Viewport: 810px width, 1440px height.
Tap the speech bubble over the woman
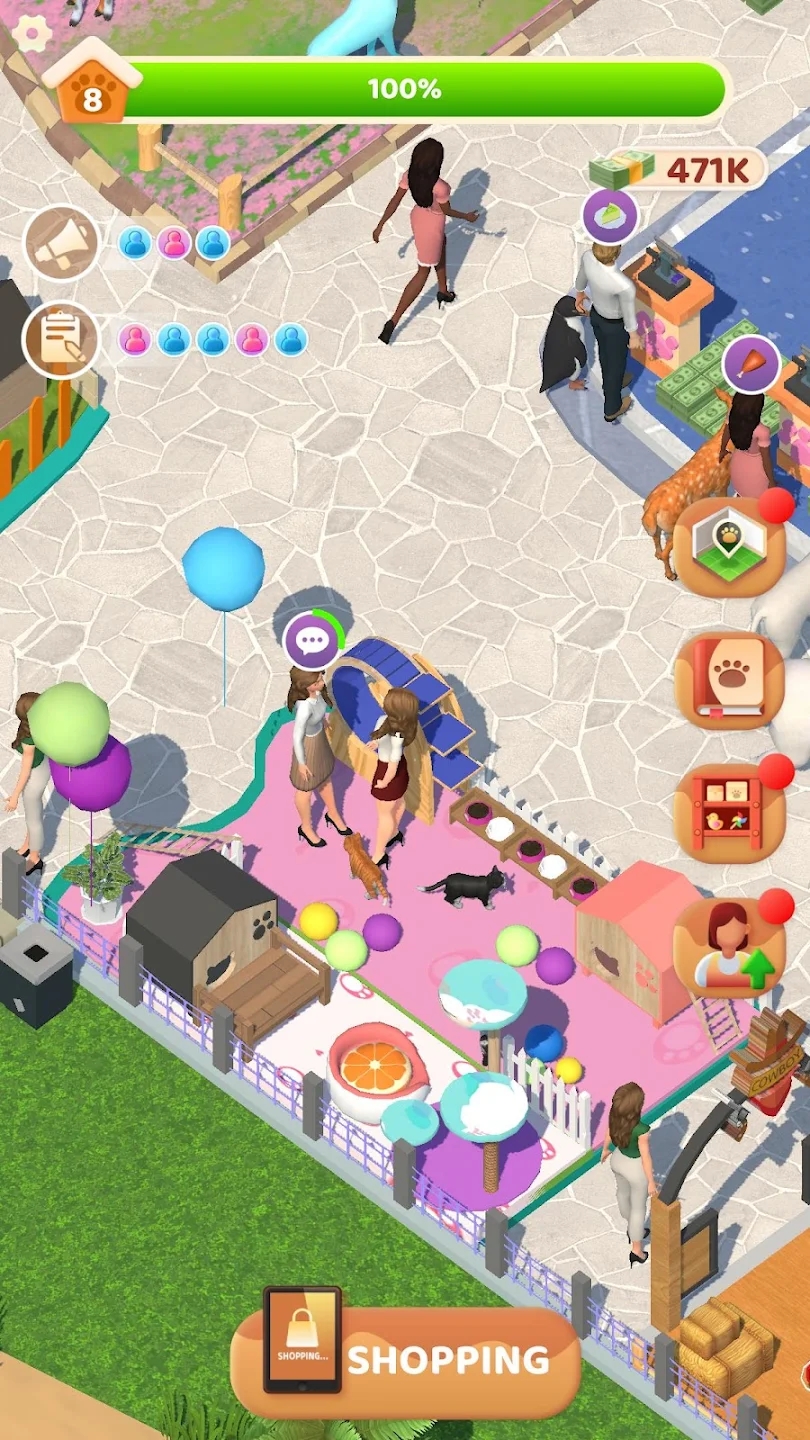pos(312,641)
